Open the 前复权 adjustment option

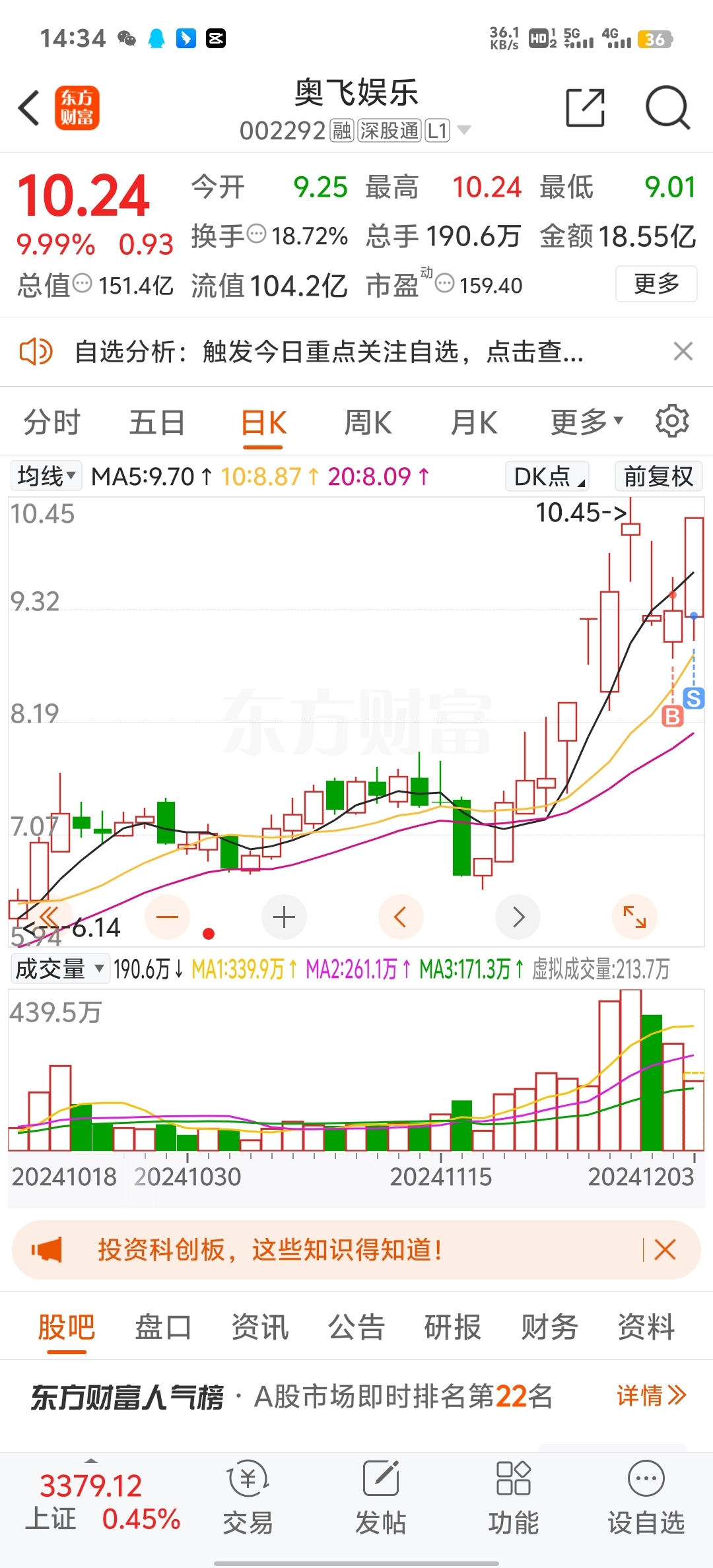[658, 476]
